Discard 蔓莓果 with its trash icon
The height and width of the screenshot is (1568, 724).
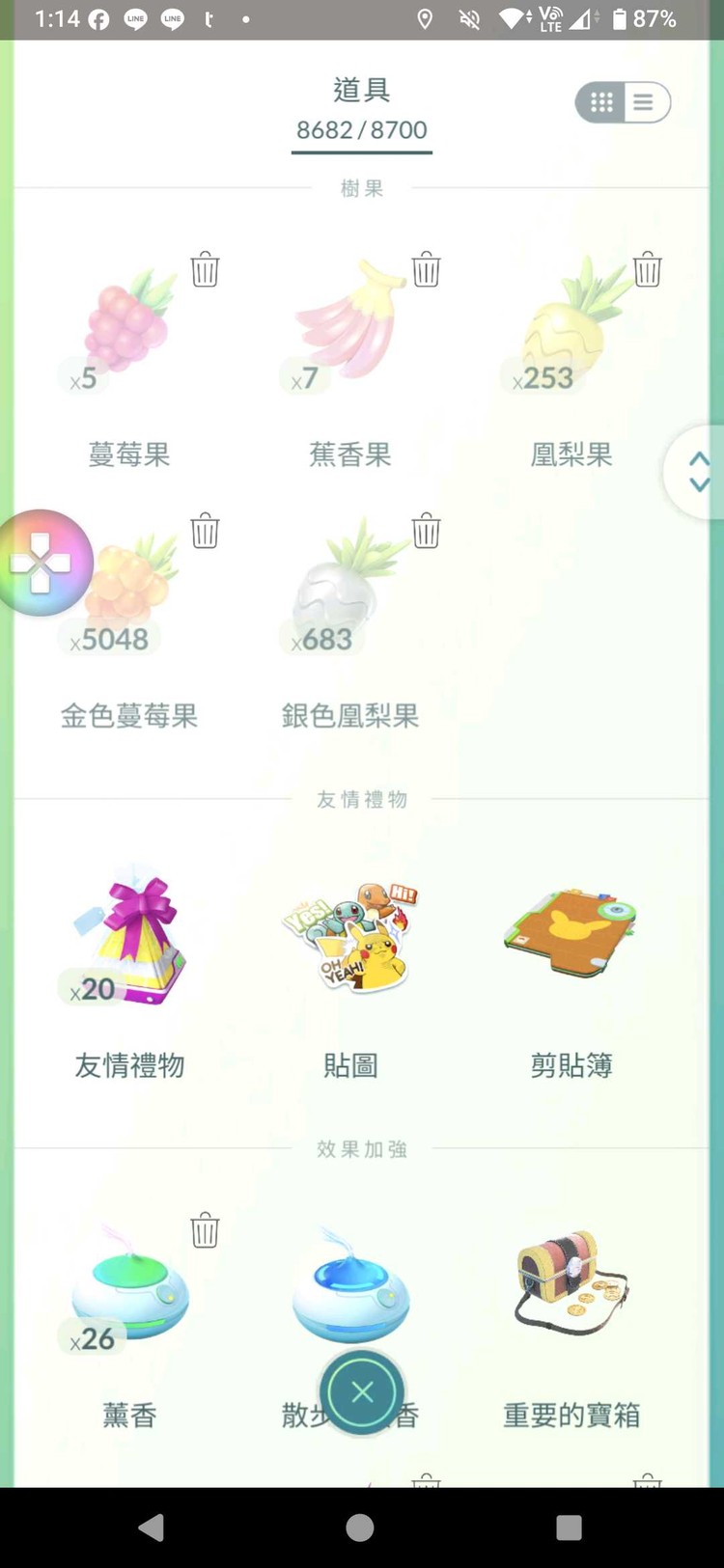click(205, 269)
